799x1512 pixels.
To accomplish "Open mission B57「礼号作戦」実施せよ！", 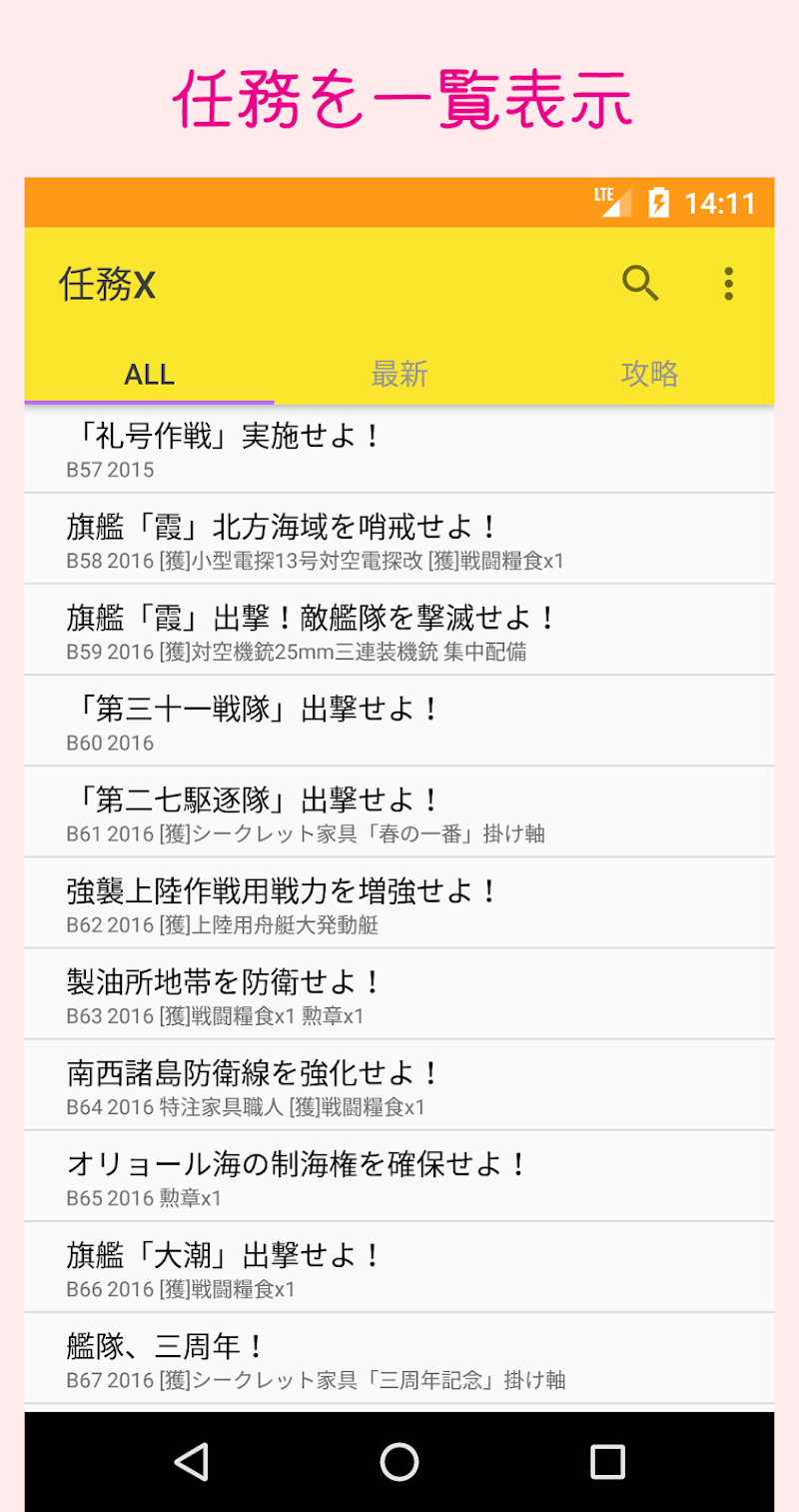I will point(399,450).
